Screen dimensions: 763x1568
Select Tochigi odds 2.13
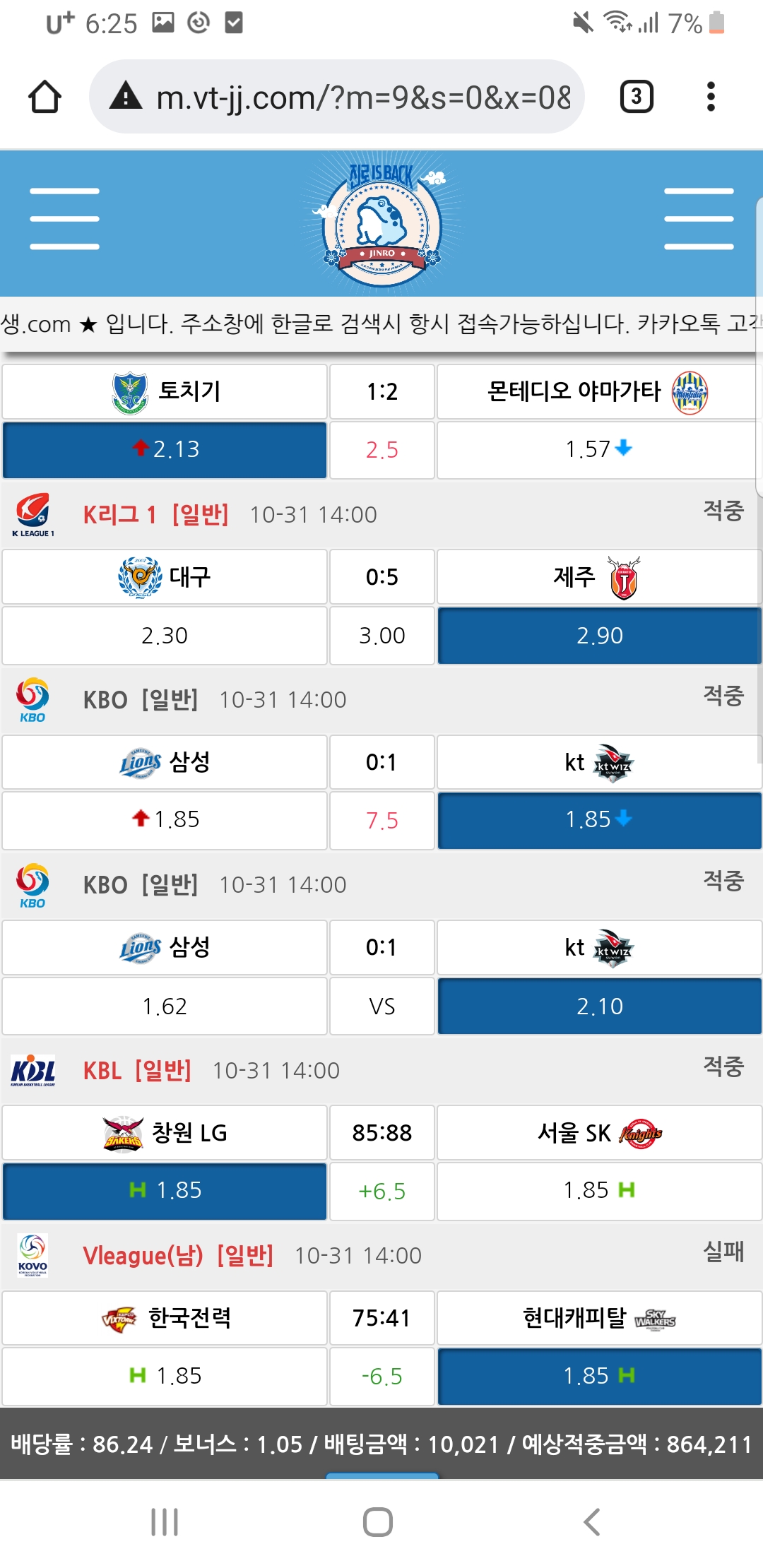point(165,450)
